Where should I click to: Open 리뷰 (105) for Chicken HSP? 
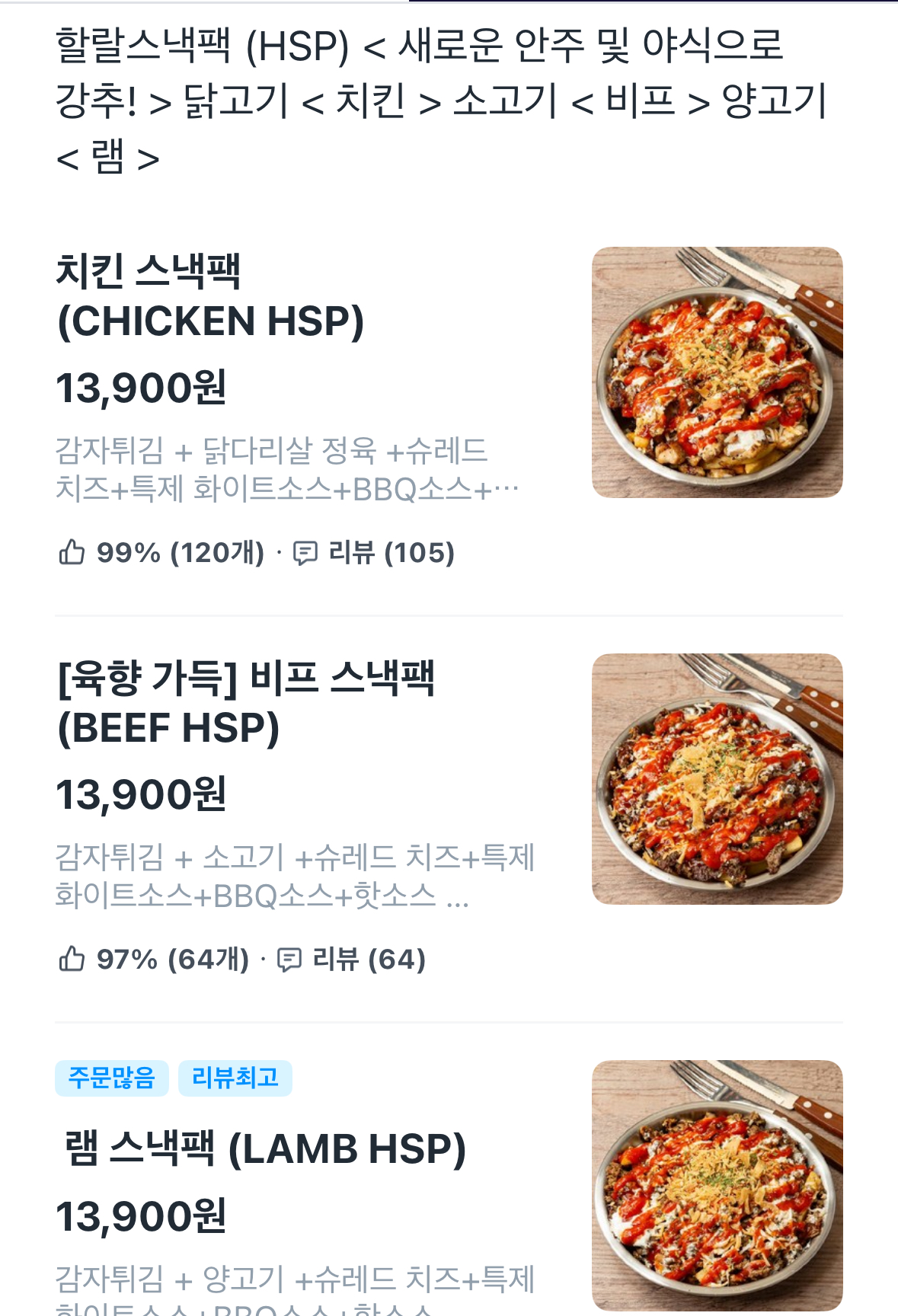(375, 553)
